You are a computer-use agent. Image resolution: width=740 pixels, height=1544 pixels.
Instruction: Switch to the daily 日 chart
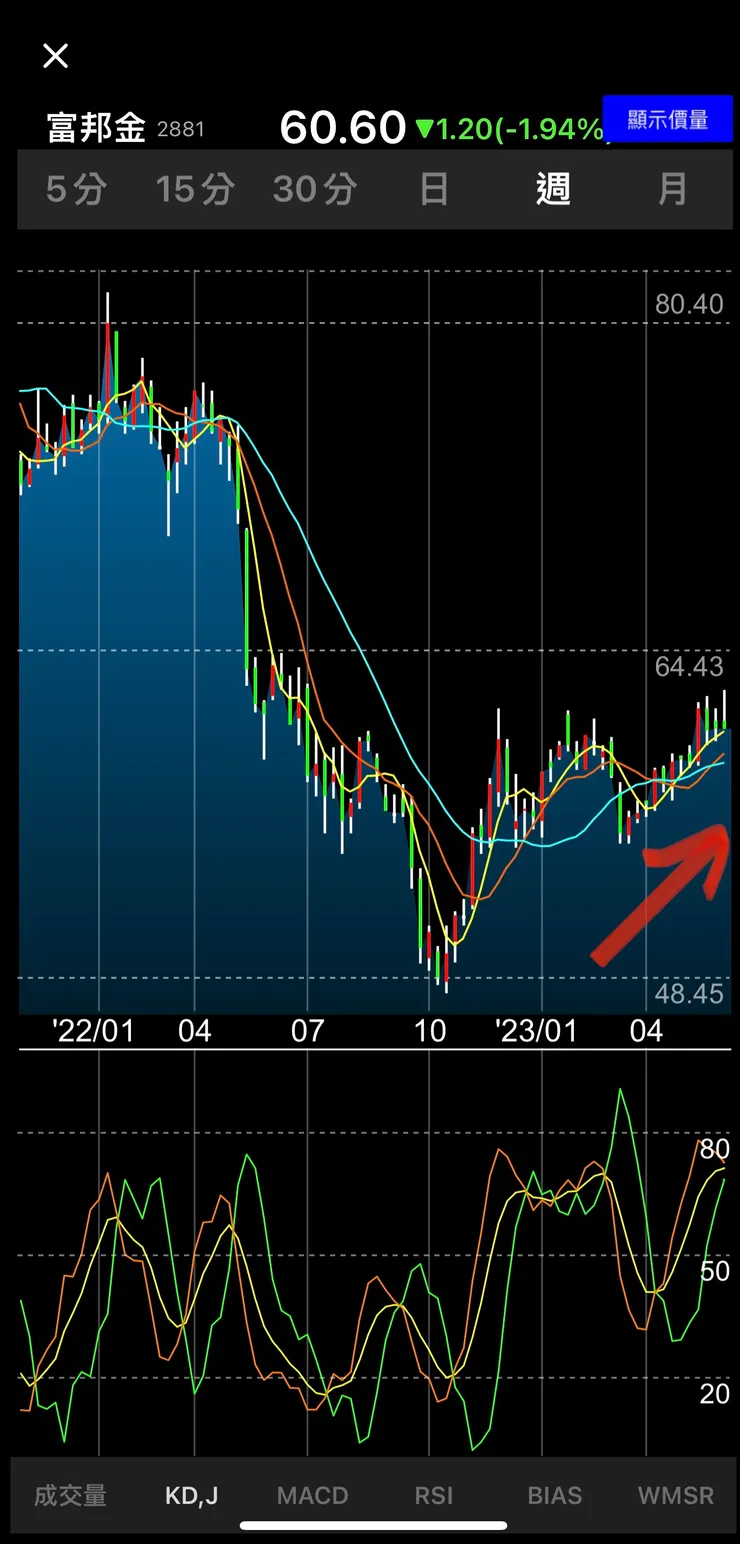(434, 189)
